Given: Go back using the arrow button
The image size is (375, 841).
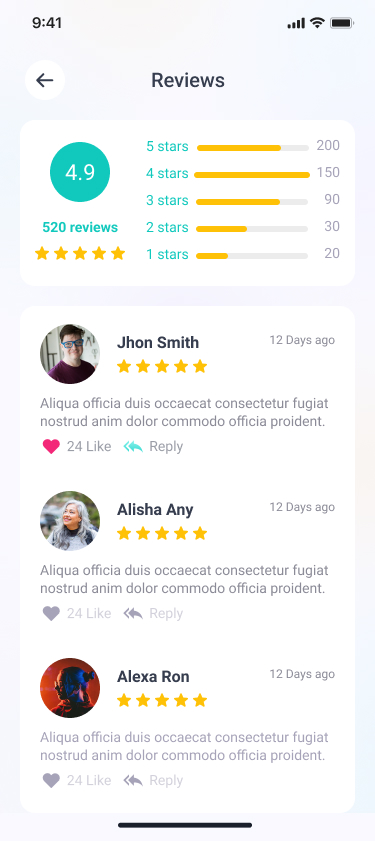Looking at the screenshot, I should tap(45, 80).
